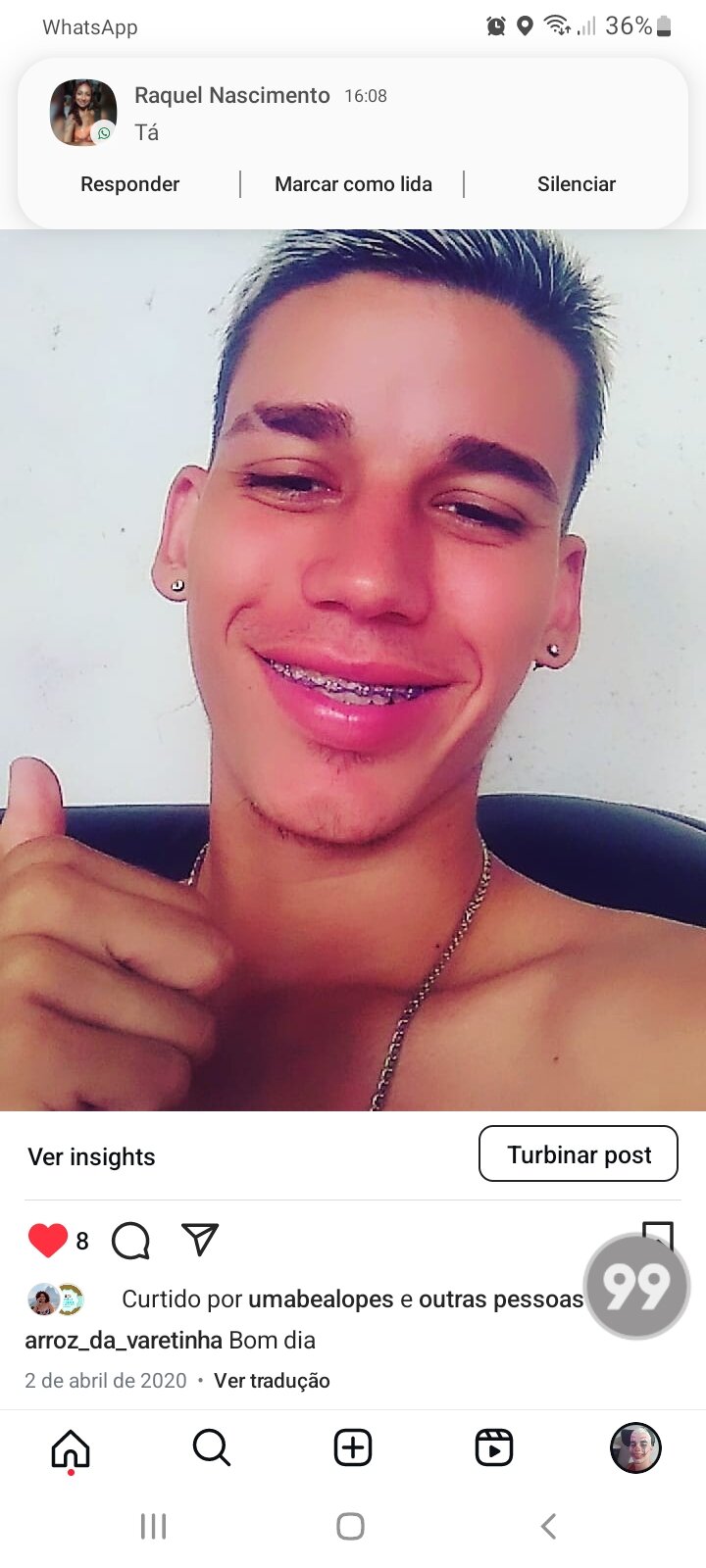706x1568 pixels.
Task: Open your profile tab avatar
Action: [x=635, y=1447]
